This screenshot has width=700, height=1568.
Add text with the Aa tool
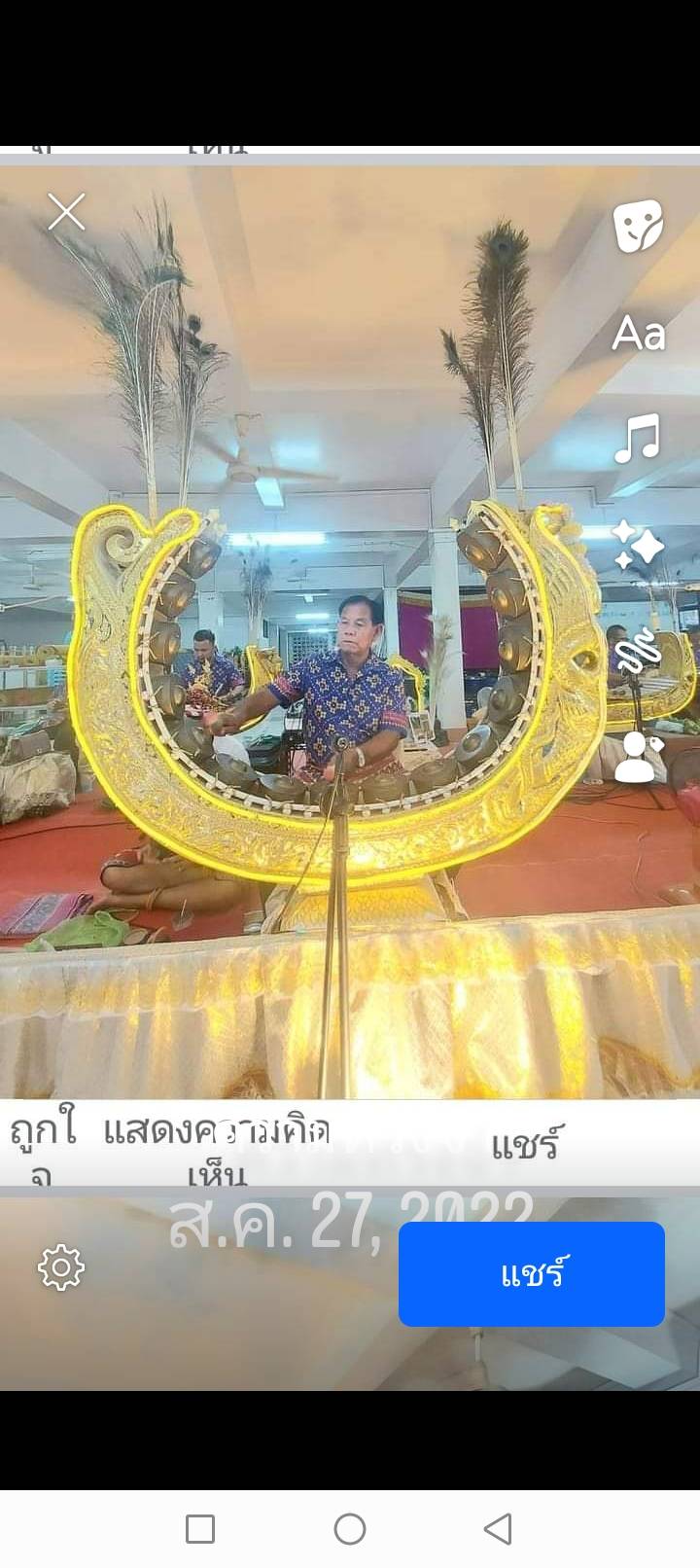pyautogui.click(x=638, y=334)
